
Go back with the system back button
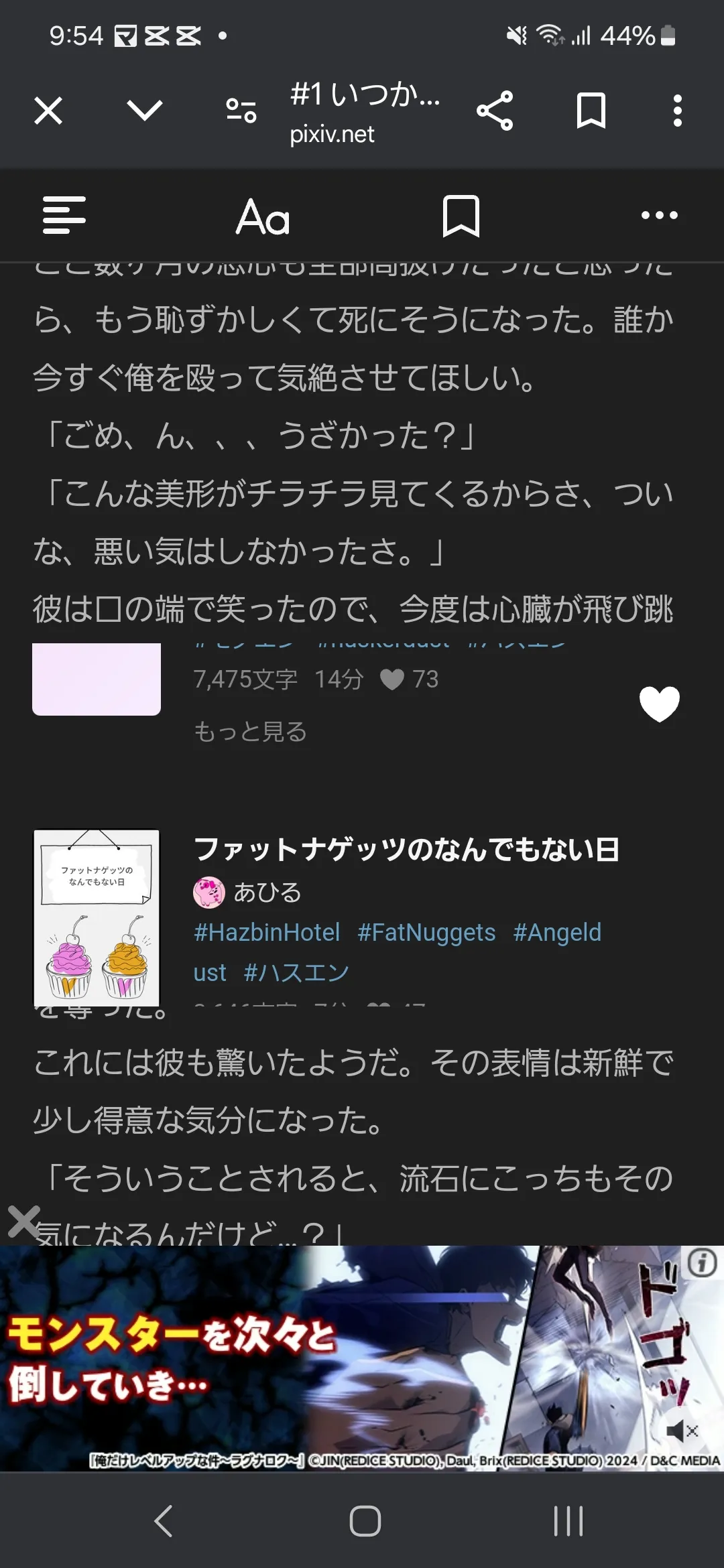point(164,1520)
